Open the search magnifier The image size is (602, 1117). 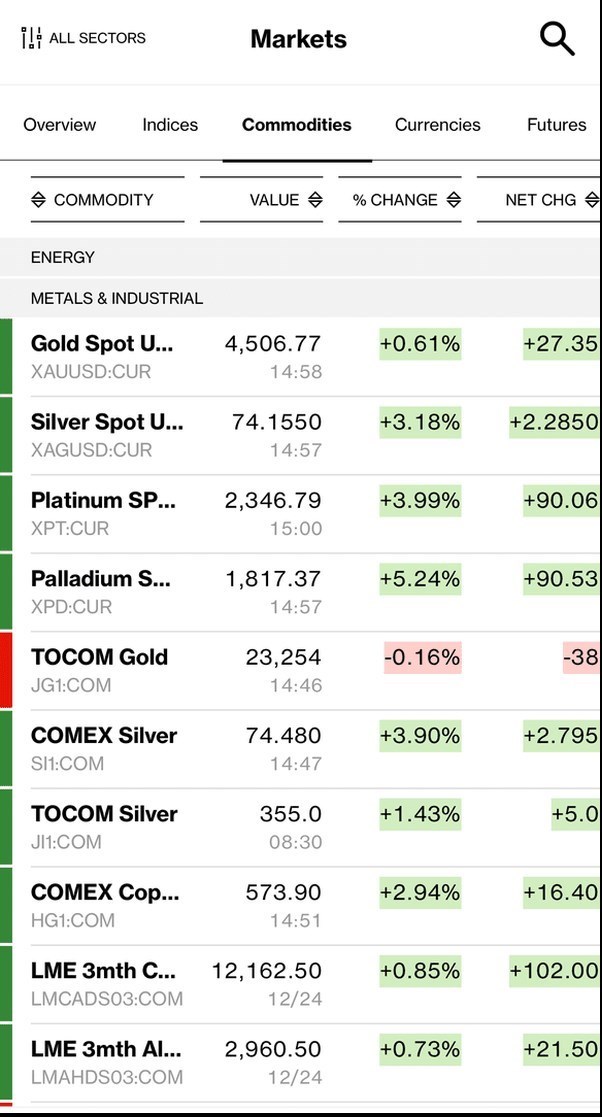click(x=557, y=39)
